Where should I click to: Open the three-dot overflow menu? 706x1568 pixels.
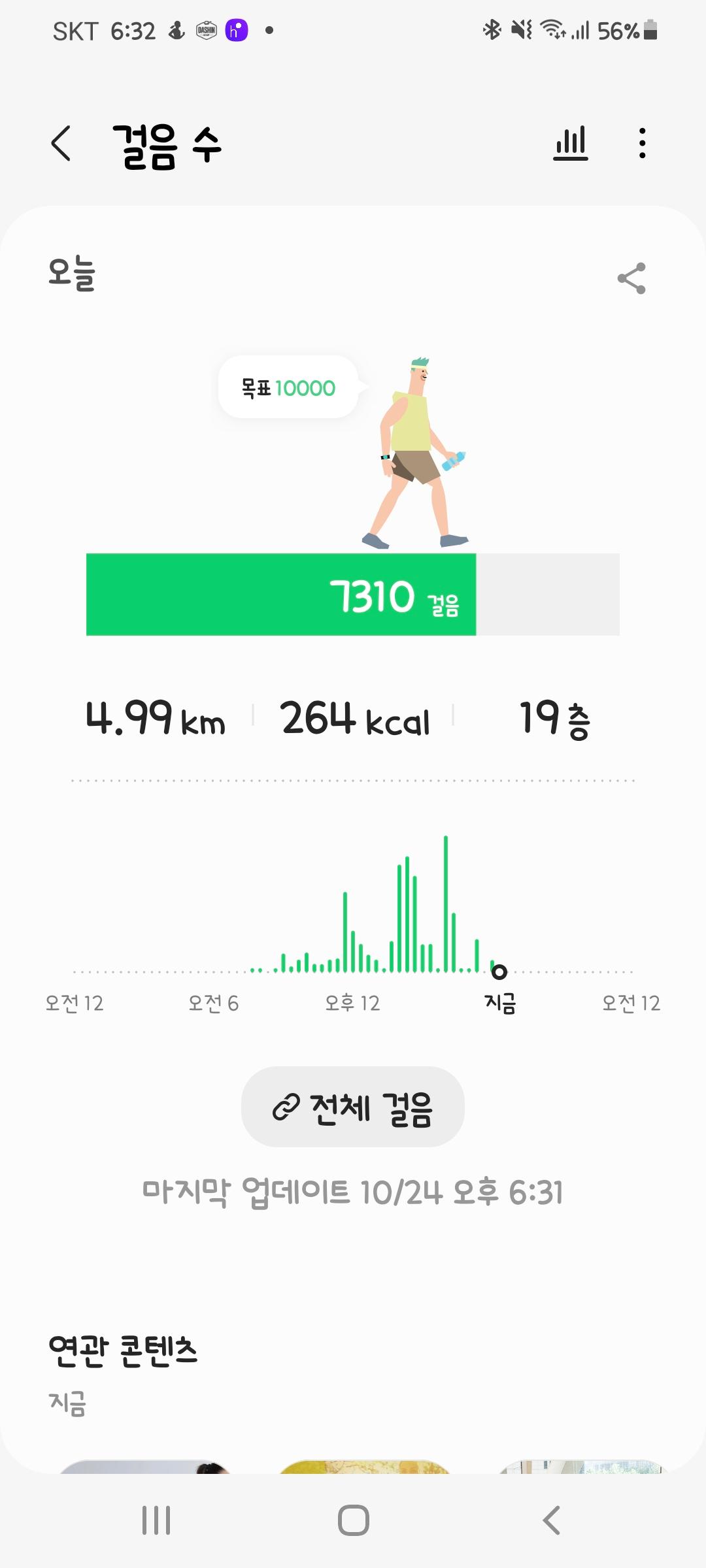pyautogui.click(x=643, y=144)
